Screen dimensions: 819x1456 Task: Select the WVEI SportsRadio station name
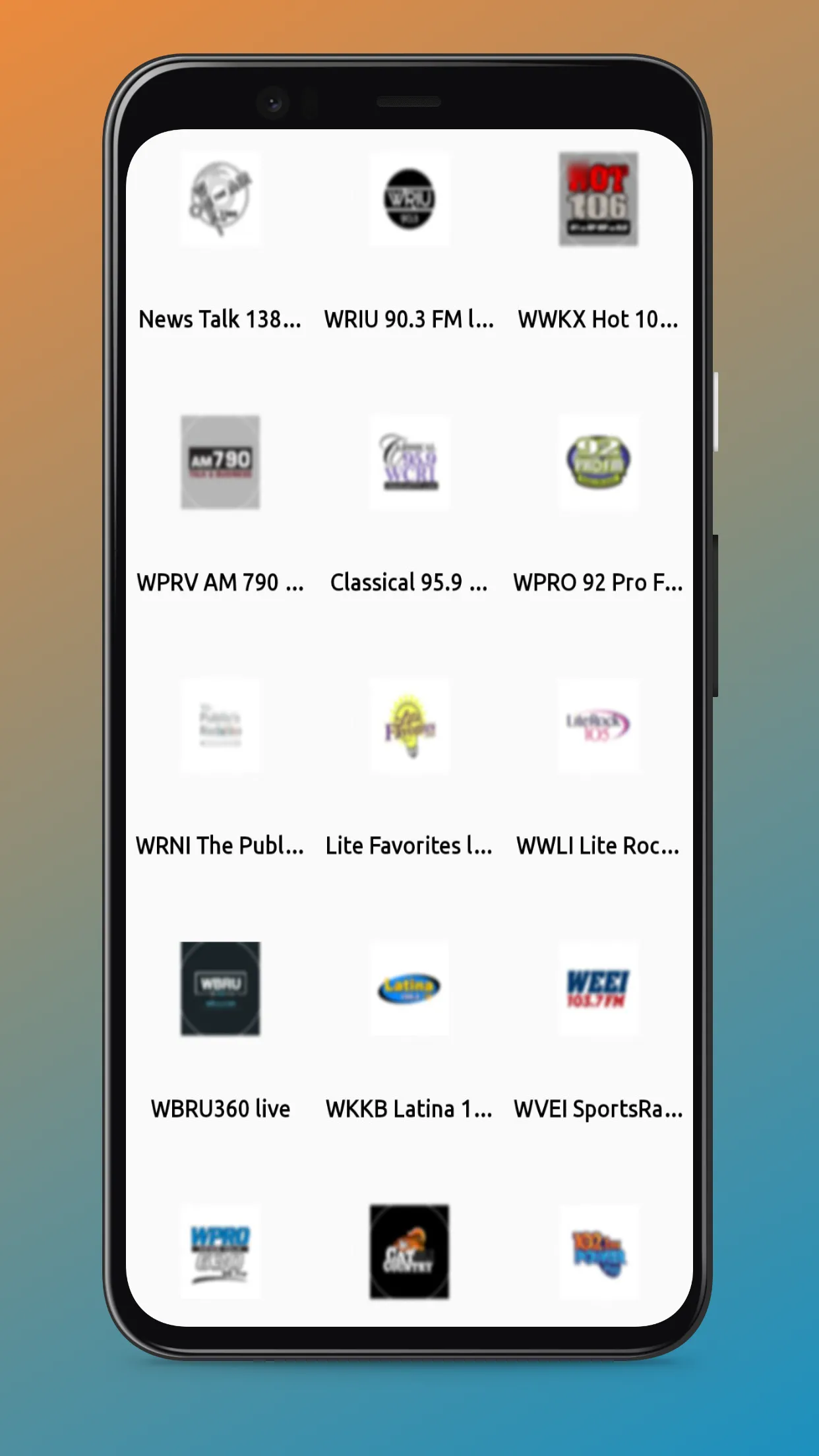[x=599, y=1109]
